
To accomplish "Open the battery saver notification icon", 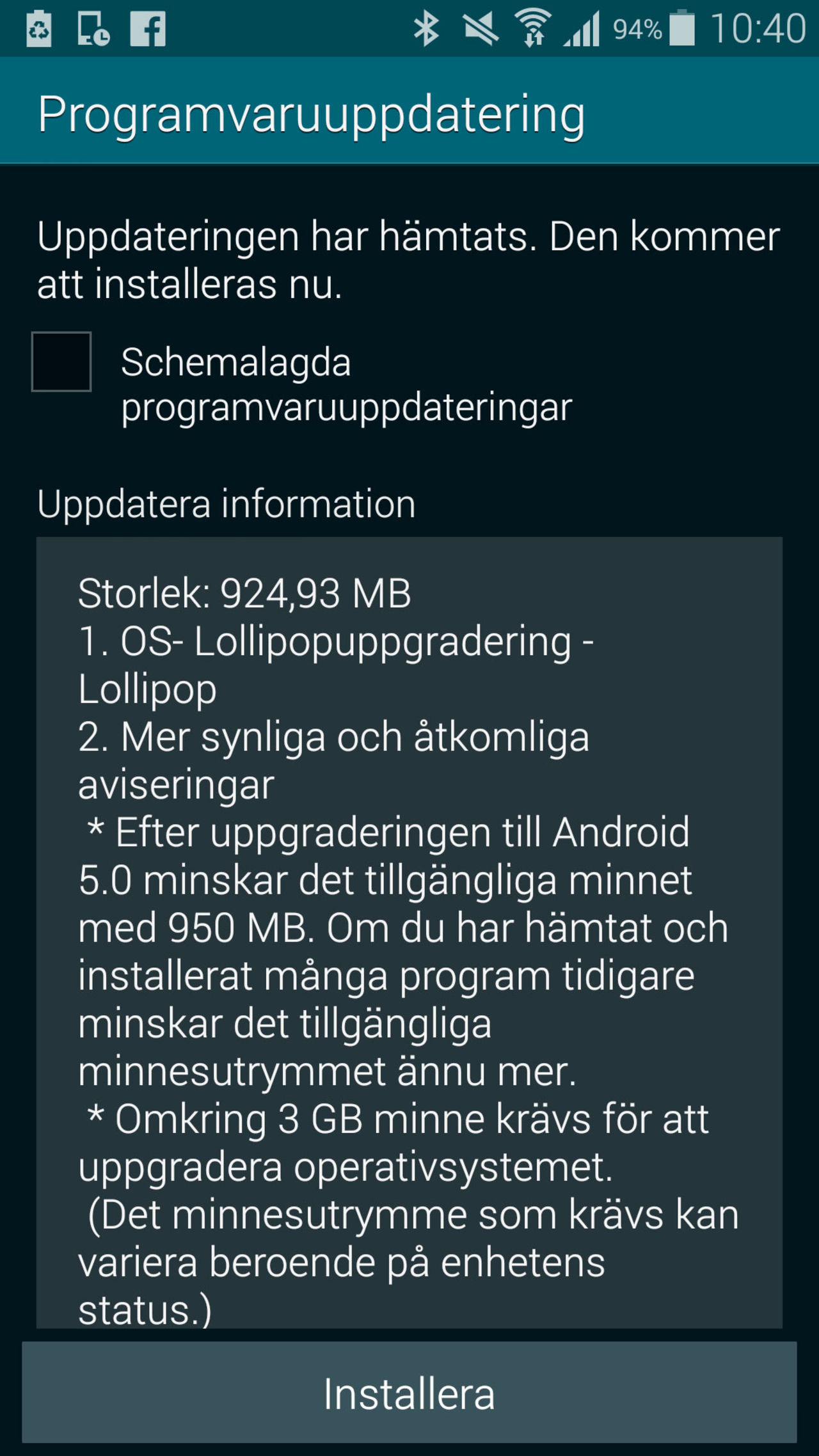I will point(40,28).
